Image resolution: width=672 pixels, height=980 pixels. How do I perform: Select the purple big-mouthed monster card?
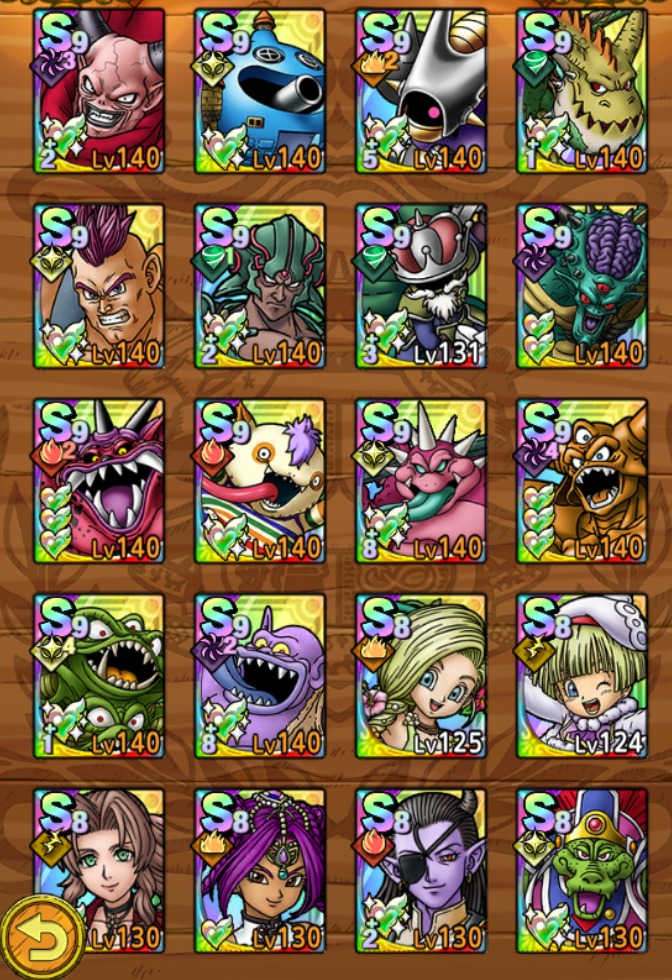[x=261, y=677]
